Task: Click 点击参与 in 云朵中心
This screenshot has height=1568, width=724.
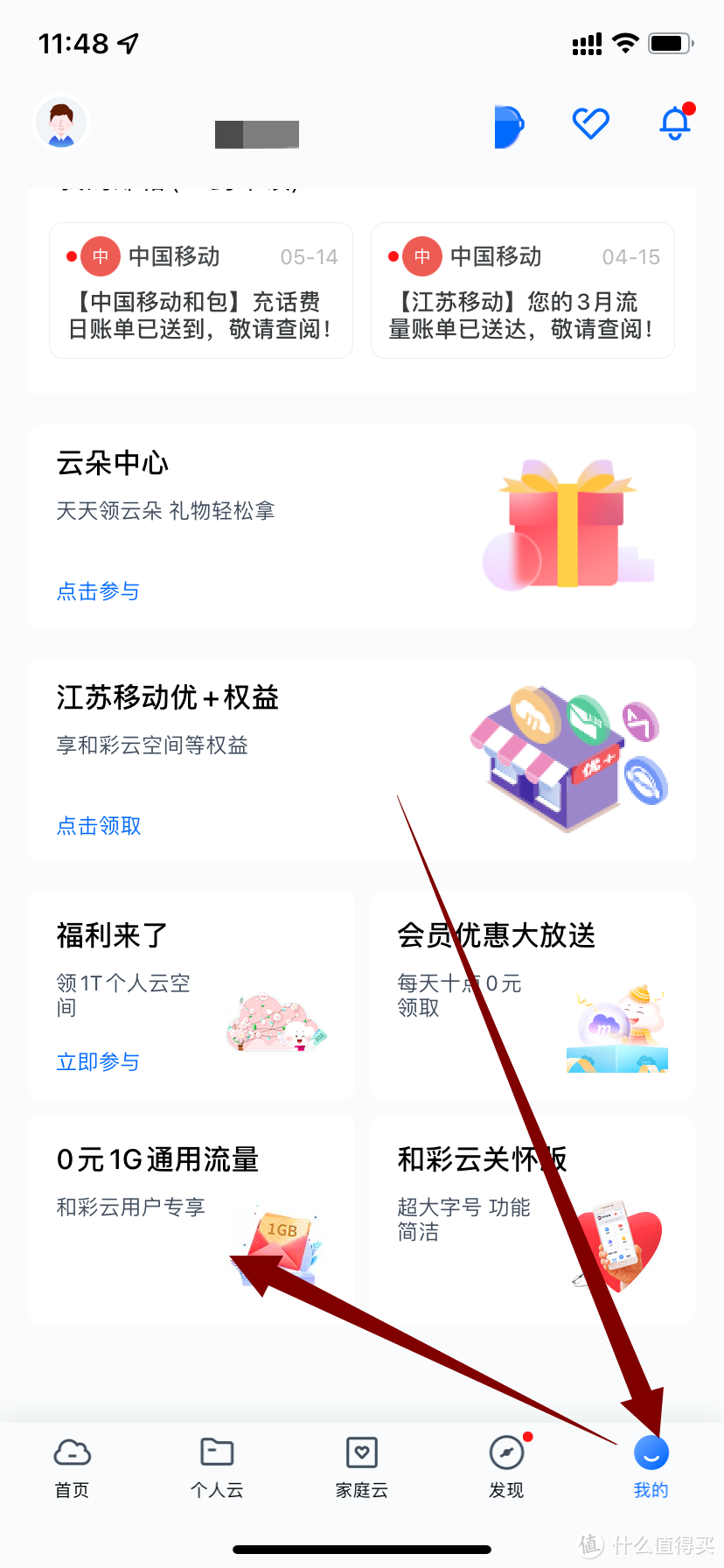Action: (x=98, y=591)
